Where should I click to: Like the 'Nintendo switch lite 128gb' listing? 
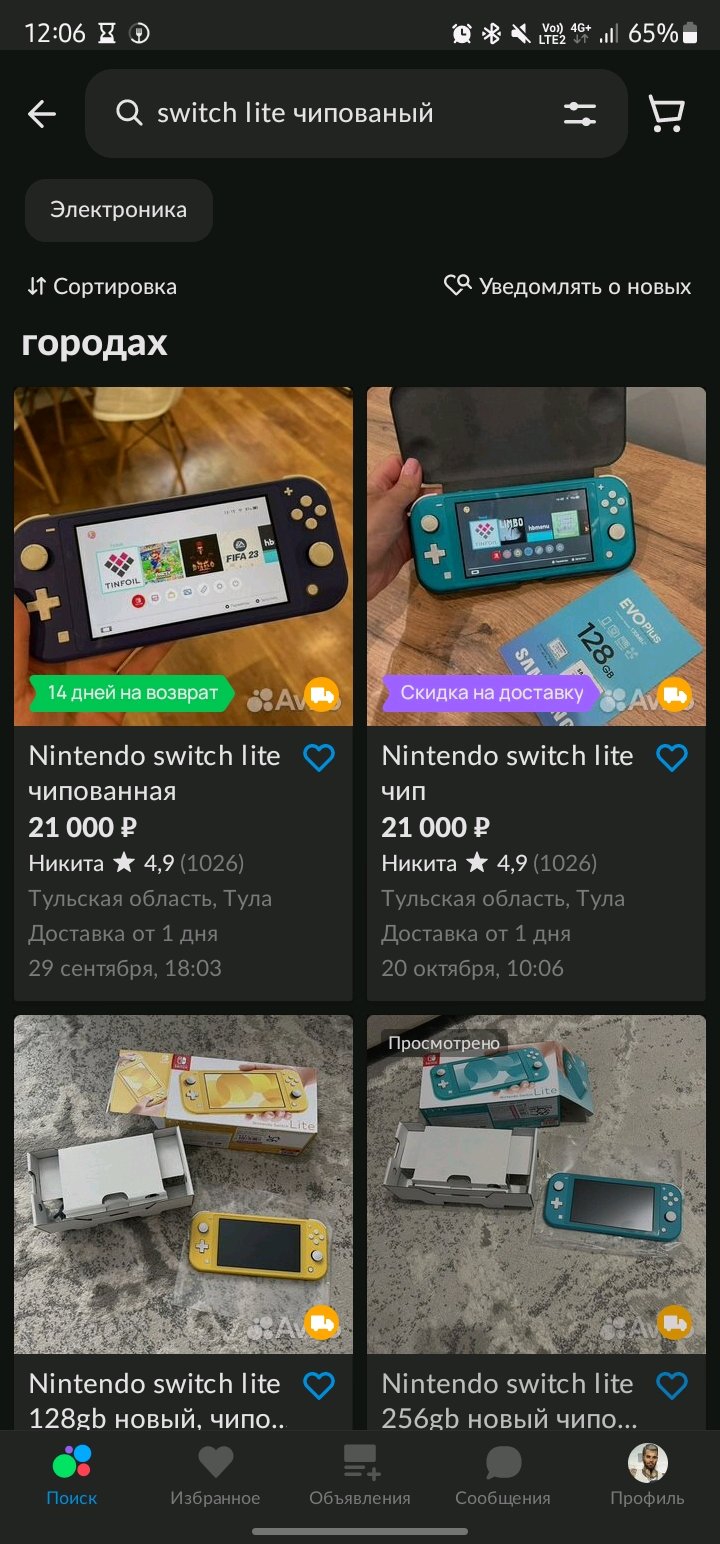pos(319,1385)
